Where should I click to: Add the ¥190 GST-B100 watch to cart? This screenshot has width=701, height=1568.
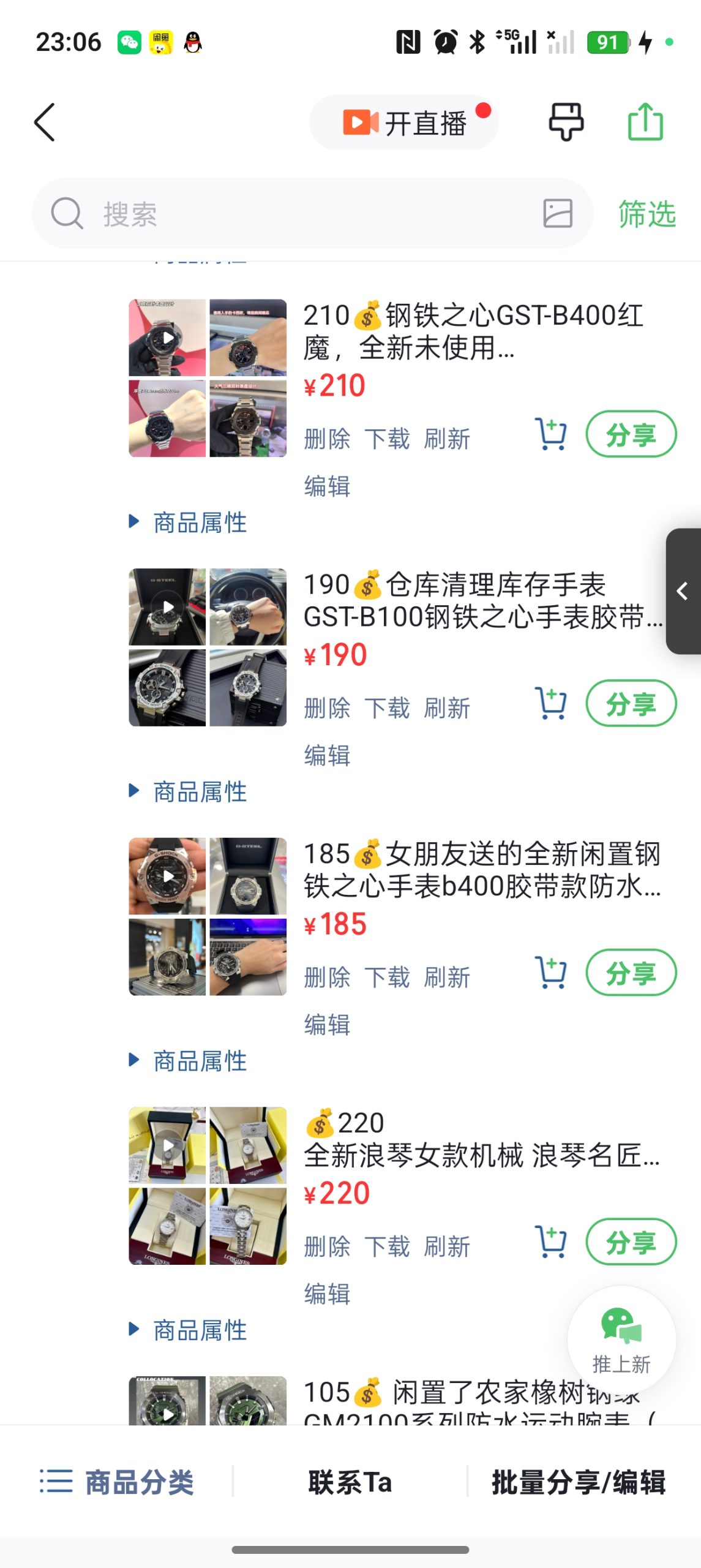tap(550, 703)
